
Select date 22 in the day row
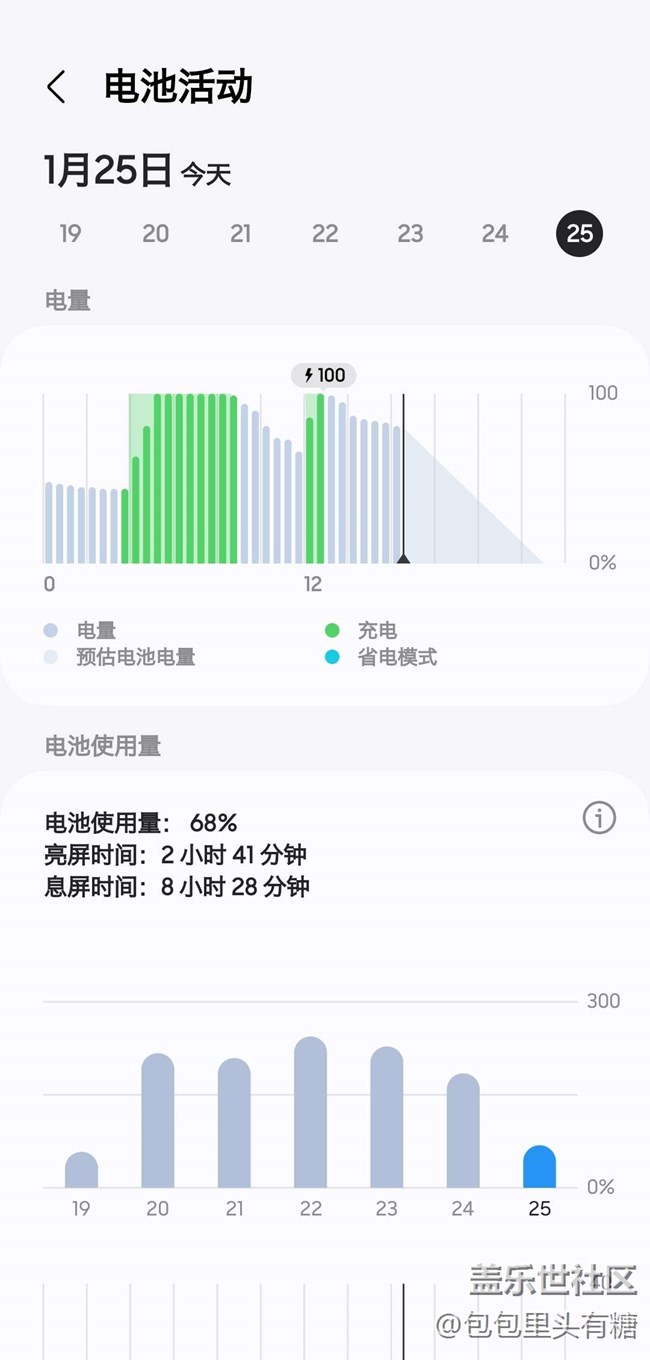(x=325, y=233)
